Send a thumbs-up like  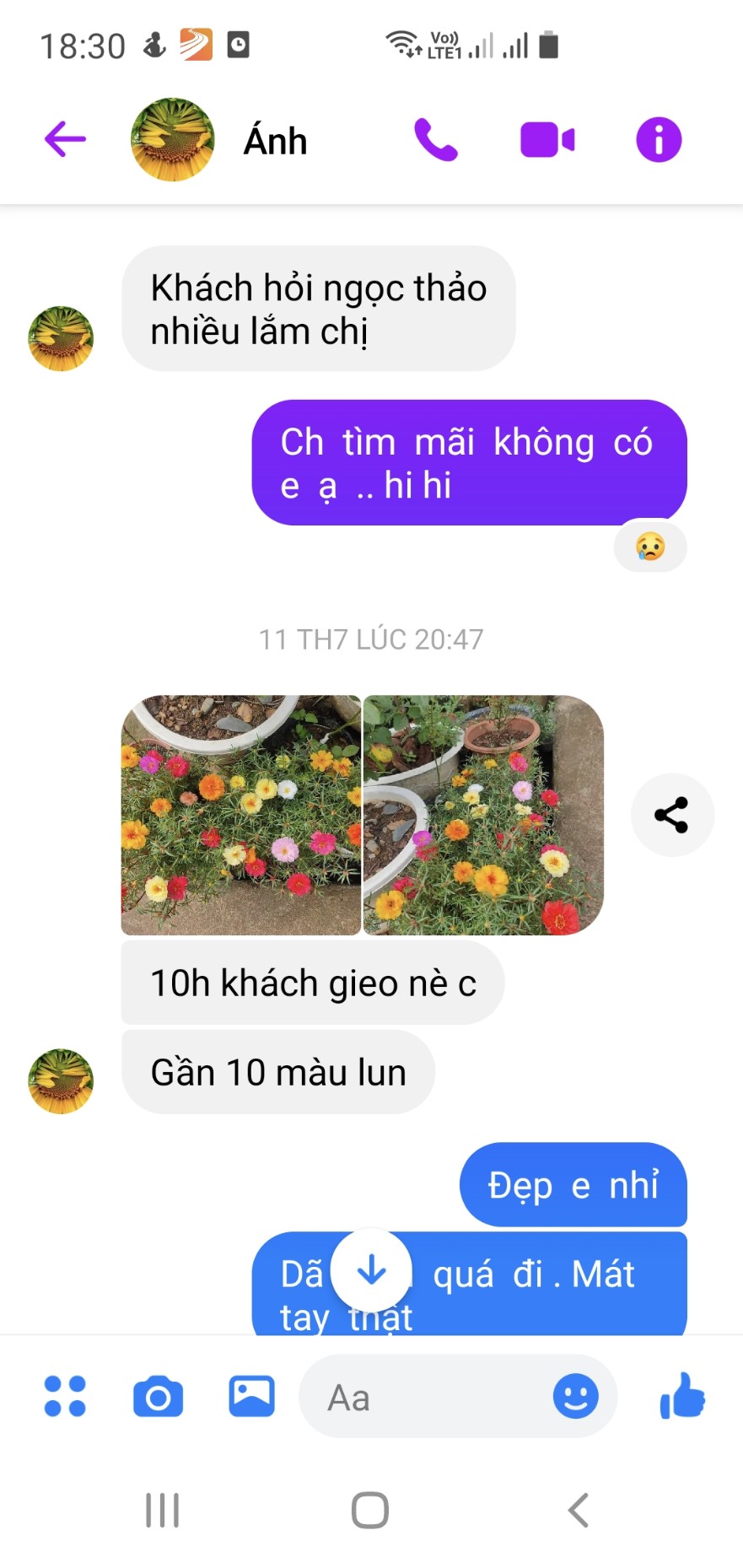point(682,1396)
